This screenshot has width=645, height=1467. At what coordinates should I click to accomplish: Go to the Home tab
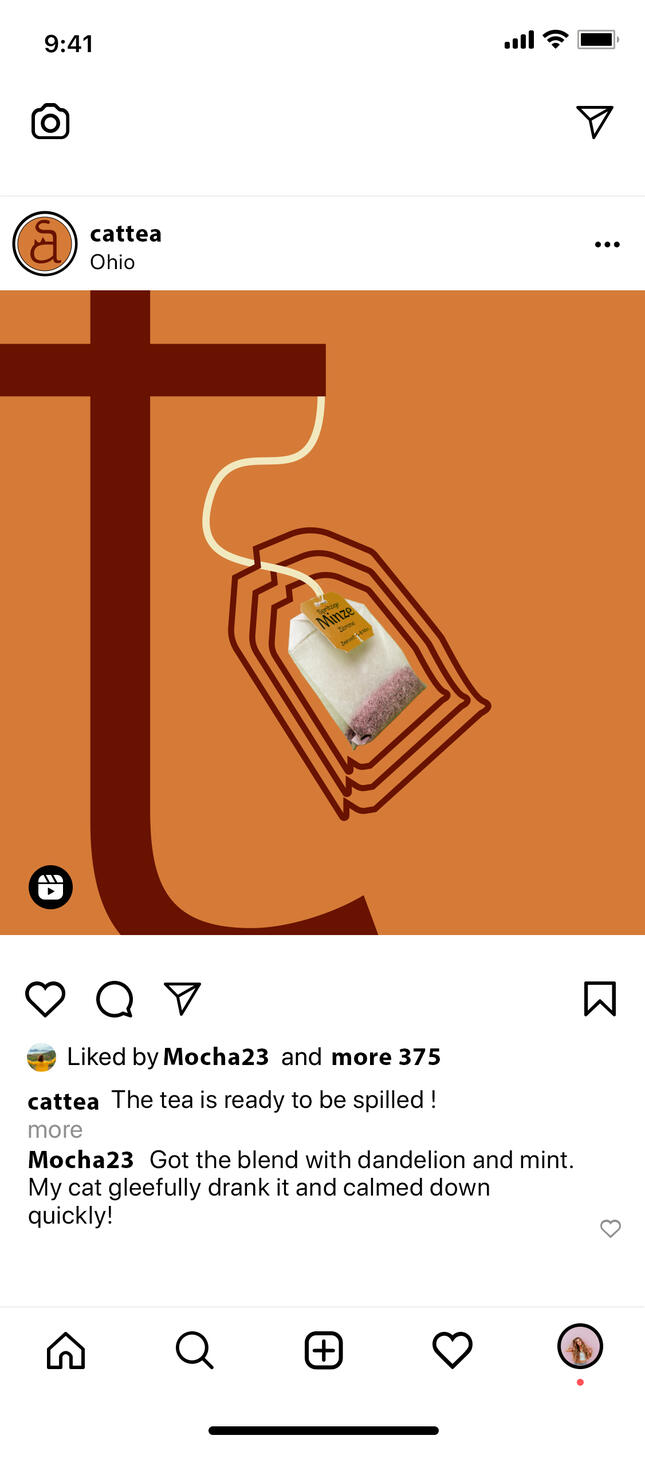[66, 1350]
